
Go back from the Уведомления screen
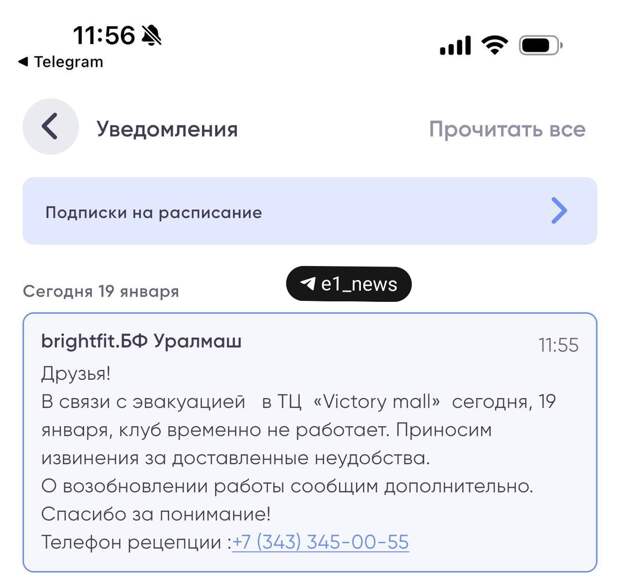[50, 128]
